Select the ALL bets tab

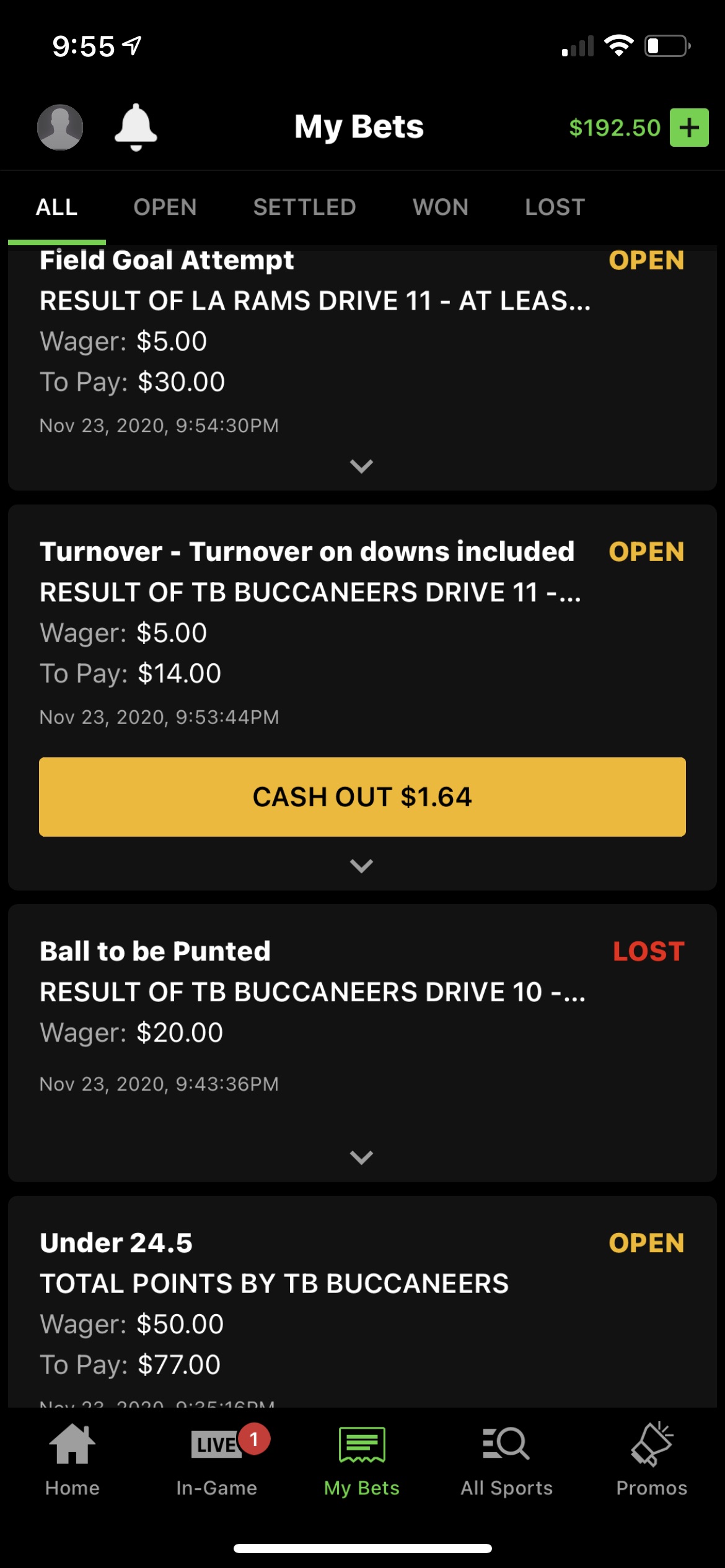[x=56, y=207]
